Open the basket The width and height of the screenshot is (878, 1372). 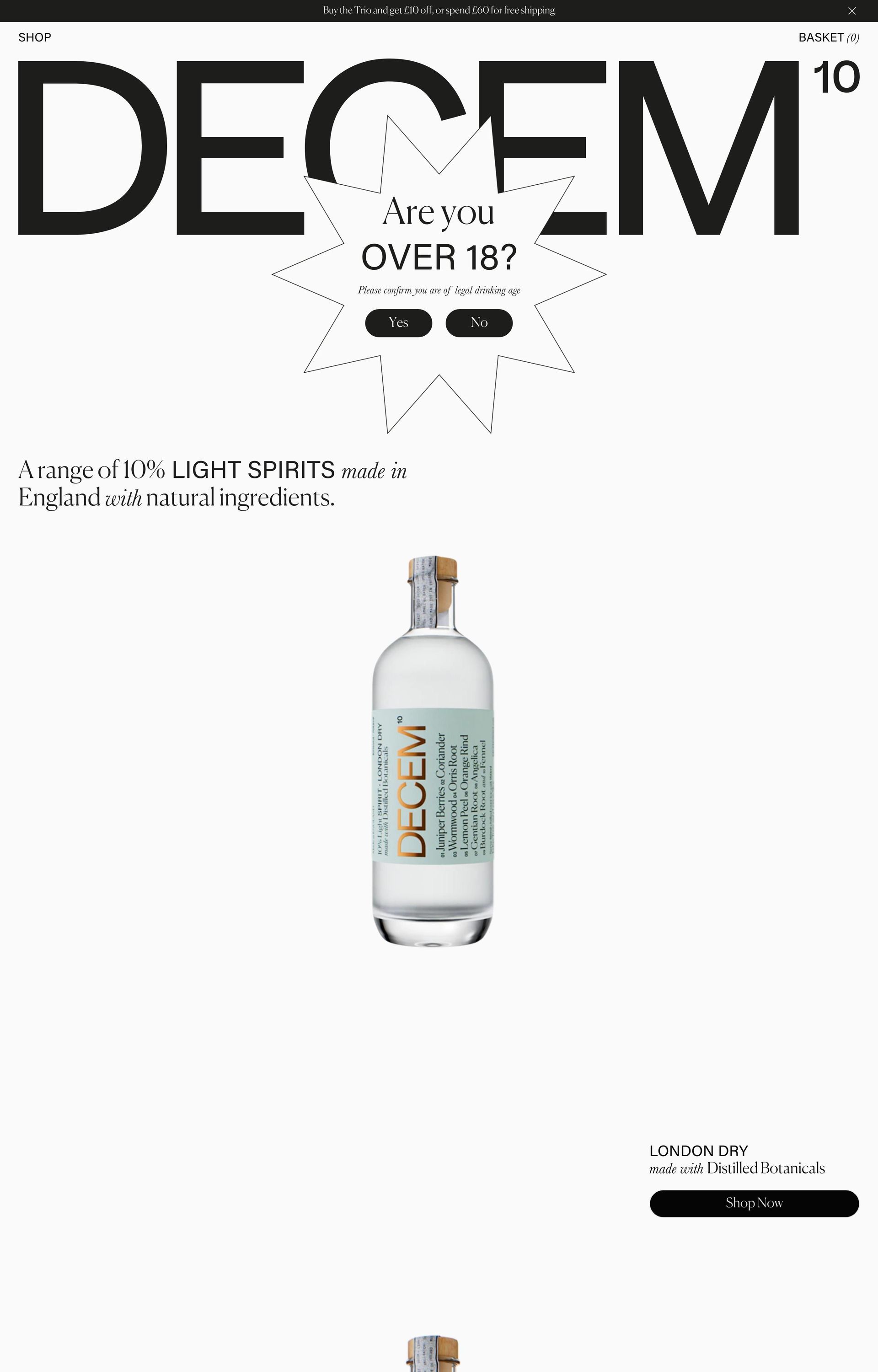(828, 38)
